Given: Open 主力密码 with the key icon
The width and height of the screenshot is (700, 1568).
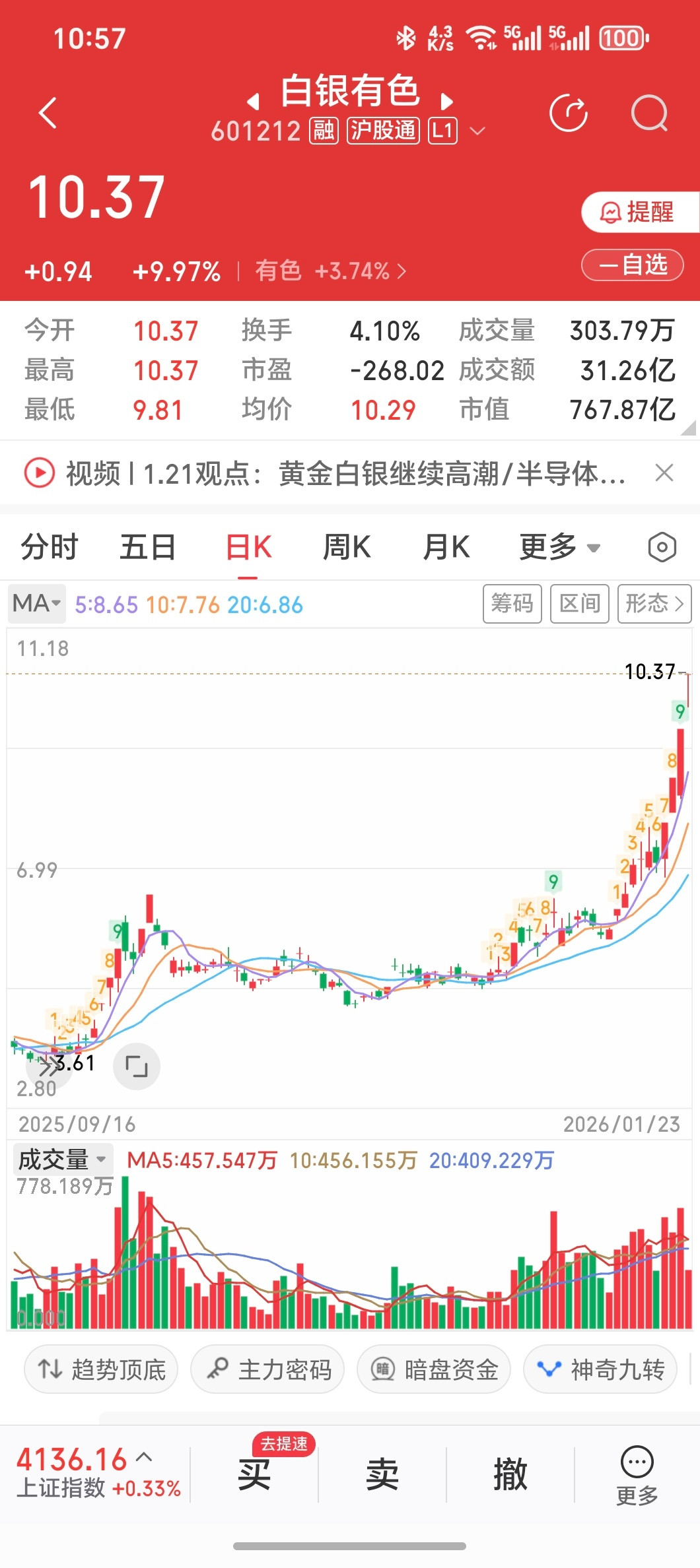Looking at the screenshot, I should click(x=267, y=1369).
